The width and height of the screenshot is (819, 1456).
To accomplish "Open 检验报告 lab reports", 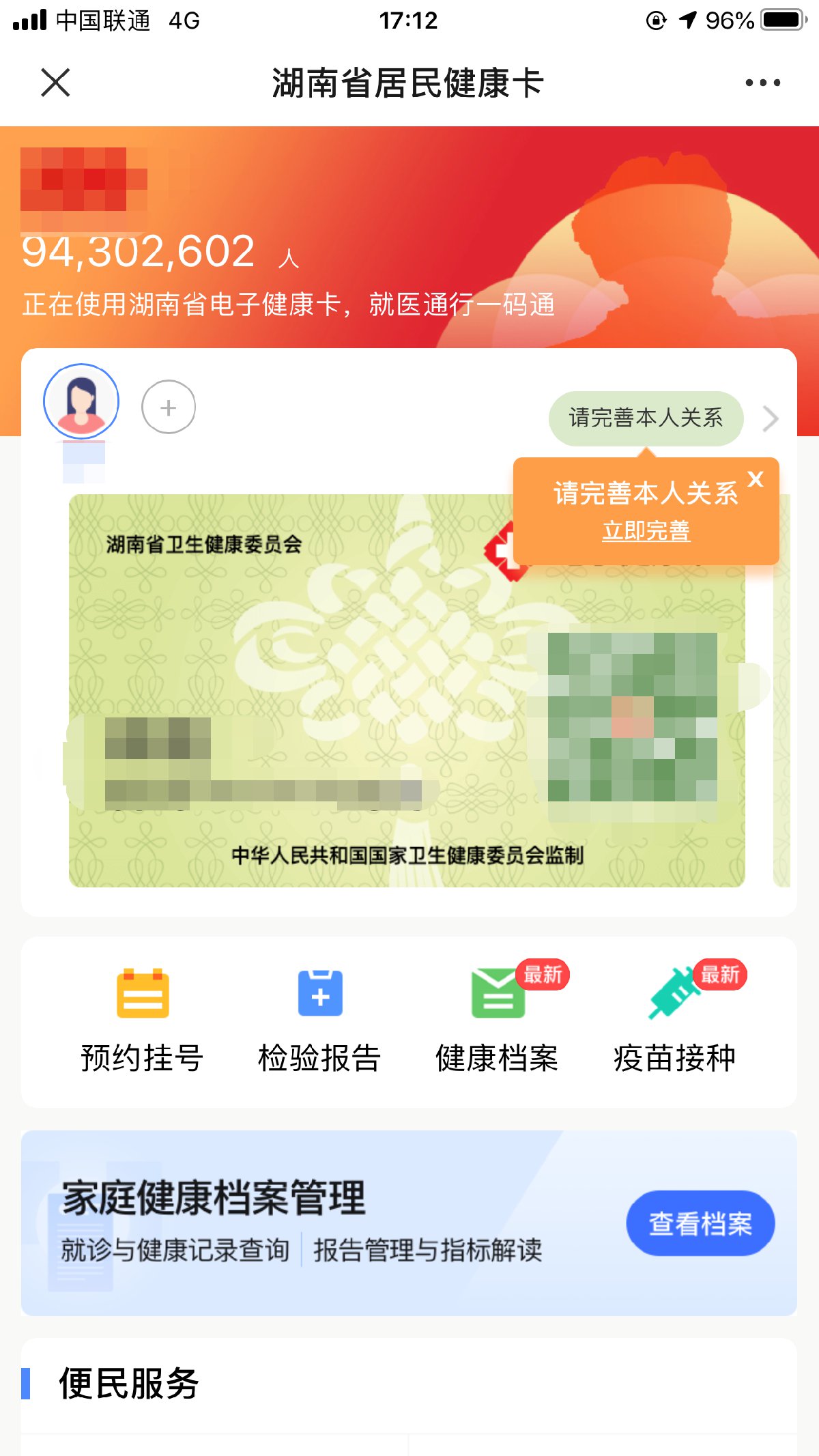I will (x=320, y=1020).
